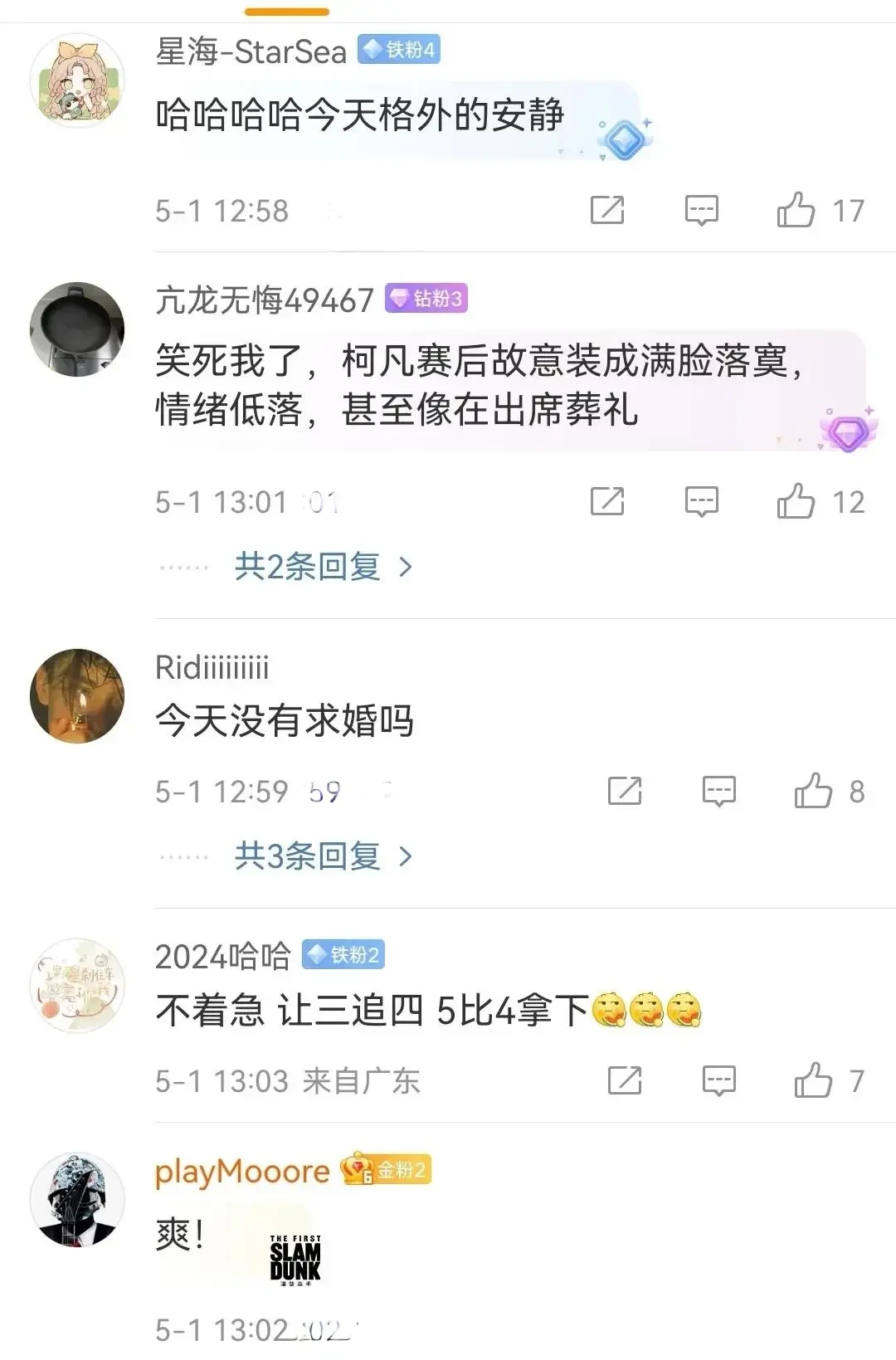The width and height of the screenshot is (896, 1360).
Task: Share 亢龙无悔49467's comment
Action: pyautogui.click(x=607, y=501)
